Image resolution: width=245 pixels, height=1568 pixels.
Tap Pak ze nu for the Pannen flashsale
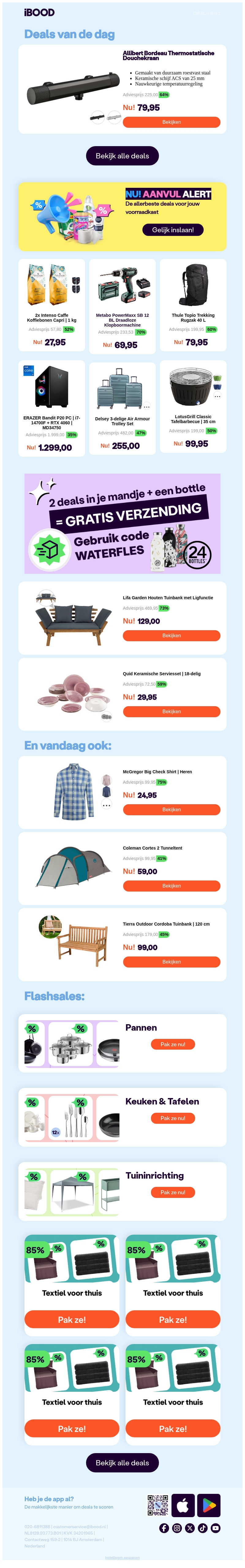(x=173, y=1044)
